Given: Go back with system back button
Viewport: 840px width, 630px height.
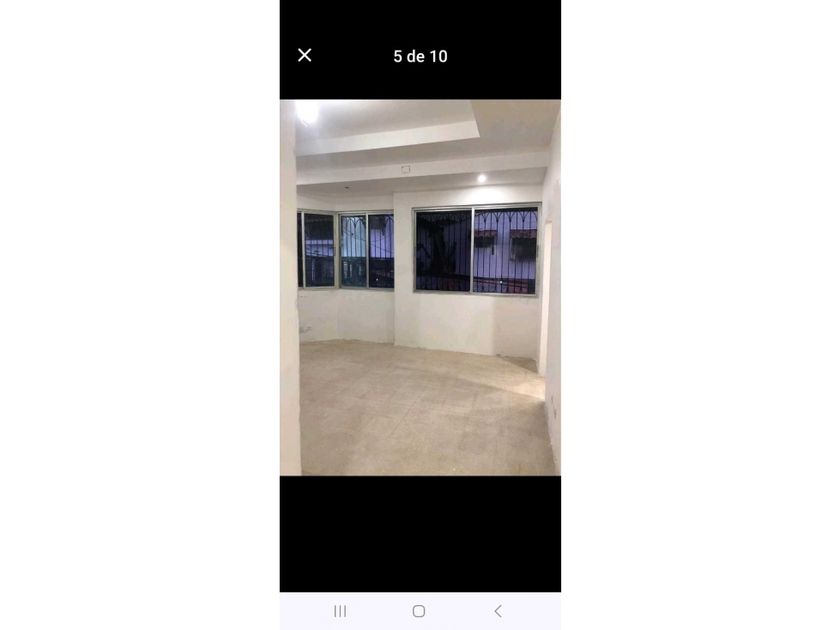Looking at the screenshot, I should point(498,611).
